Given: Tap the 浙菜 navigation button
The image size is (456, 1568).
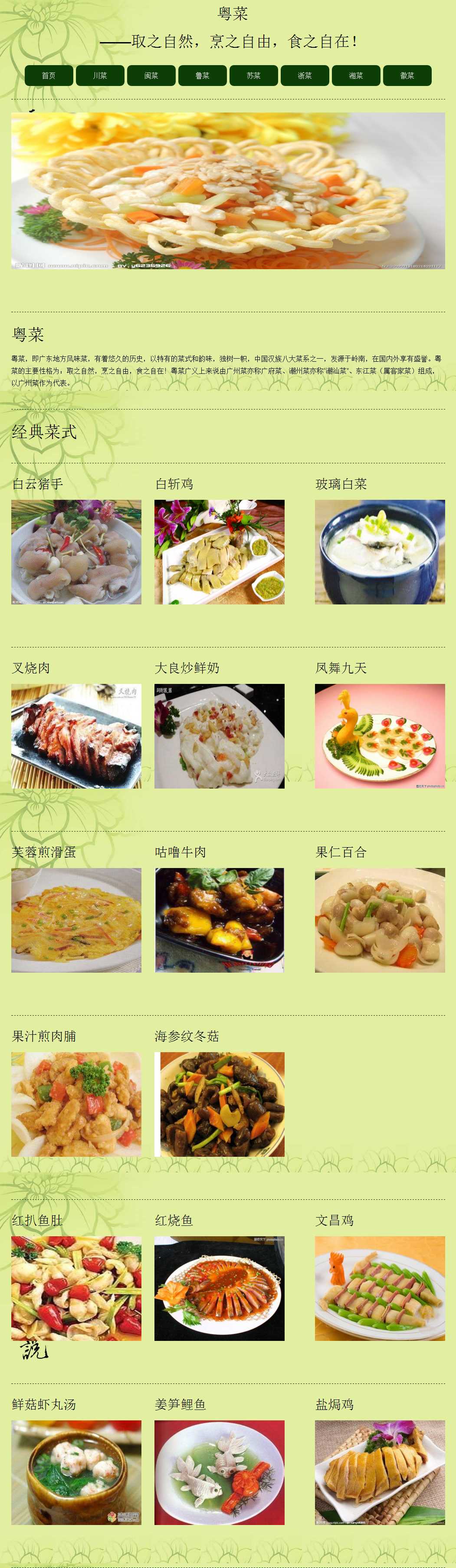Looking at the screenshot, I should (305, 76).
